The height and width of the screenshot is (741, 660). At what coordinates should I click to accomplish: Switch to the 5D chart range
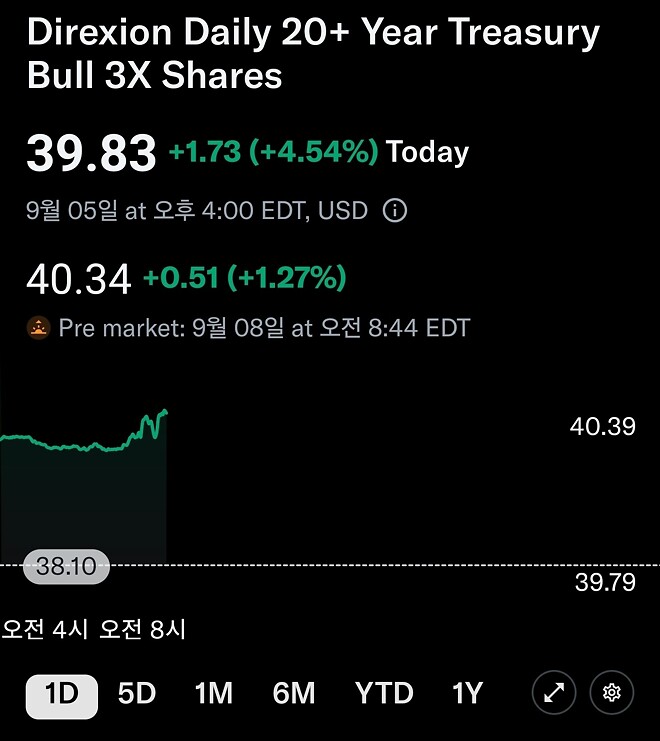click(137, 694)
